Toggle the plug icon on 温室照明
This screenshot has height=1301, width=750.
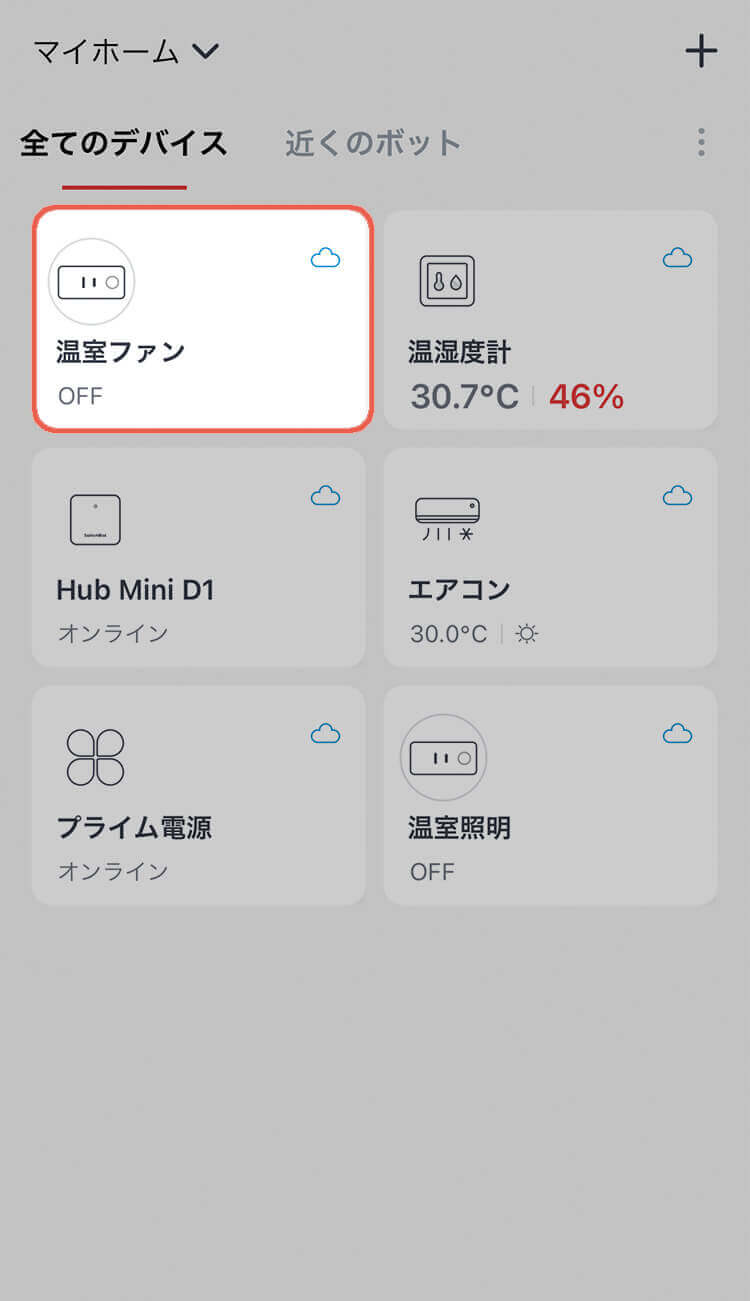point(443,758)
